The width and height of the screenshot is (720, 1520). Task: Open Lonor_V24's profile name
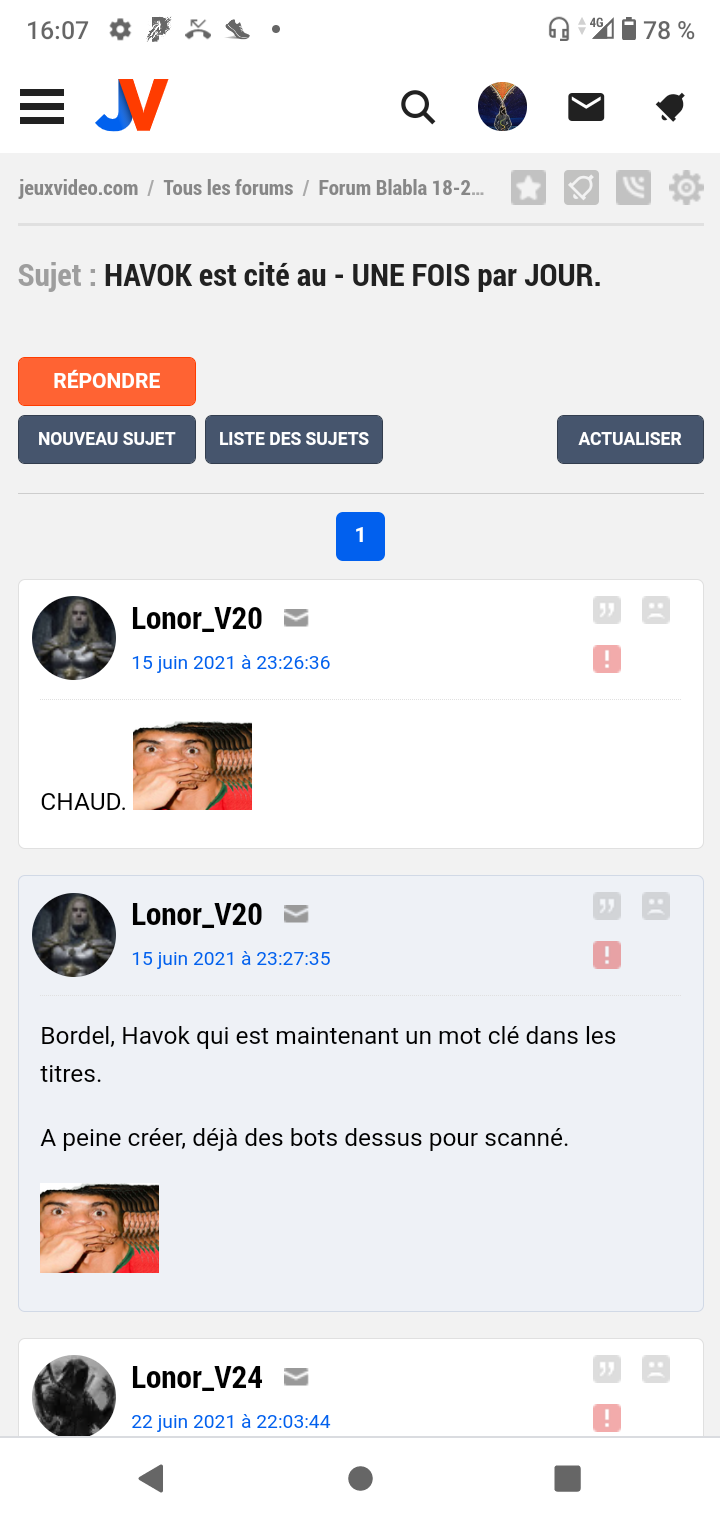click(x=197, y=1378)
